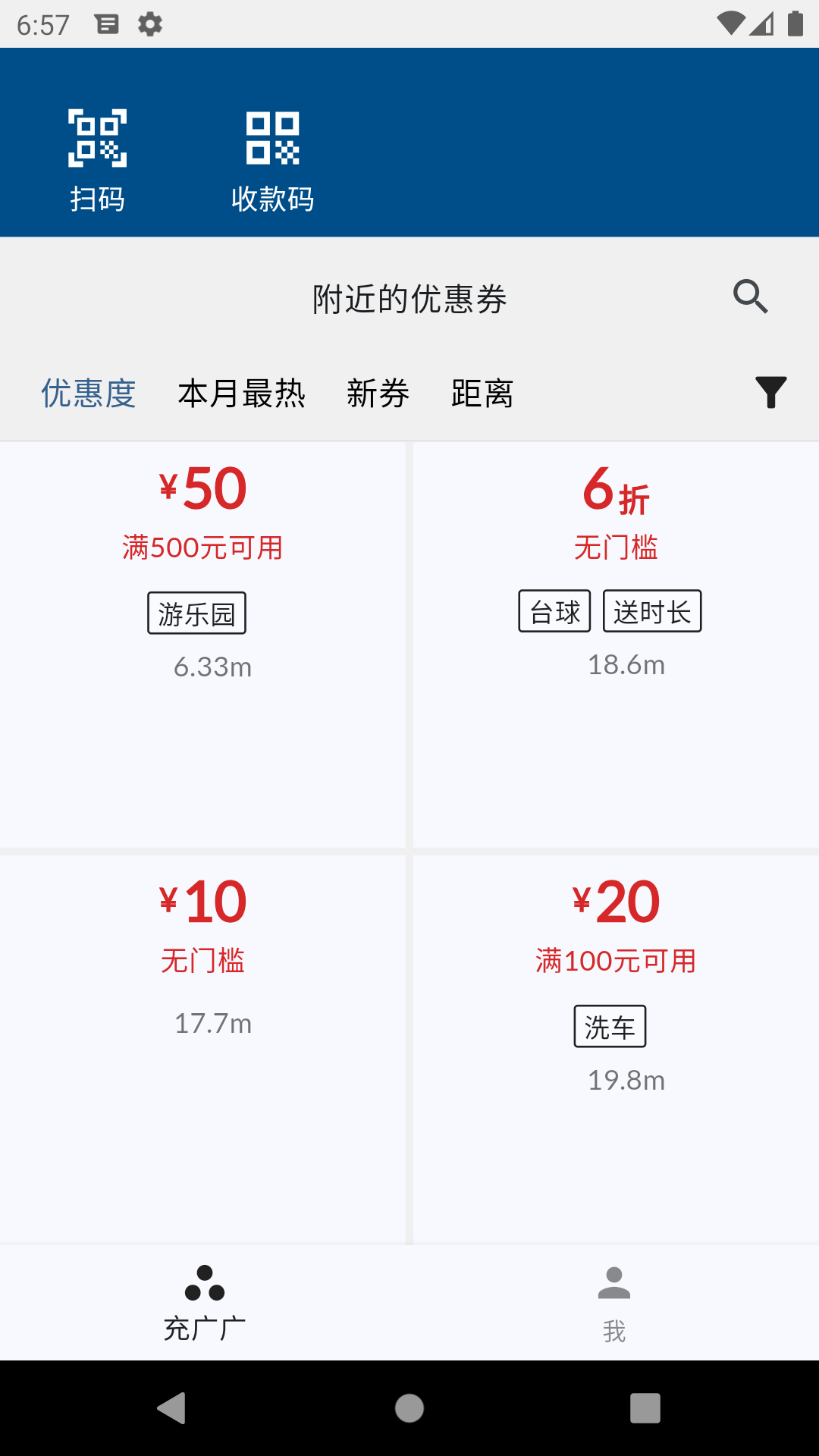Open the settings gear in status bar
The height and width of the screenshot is (1456, 819).
pos(150,24)
